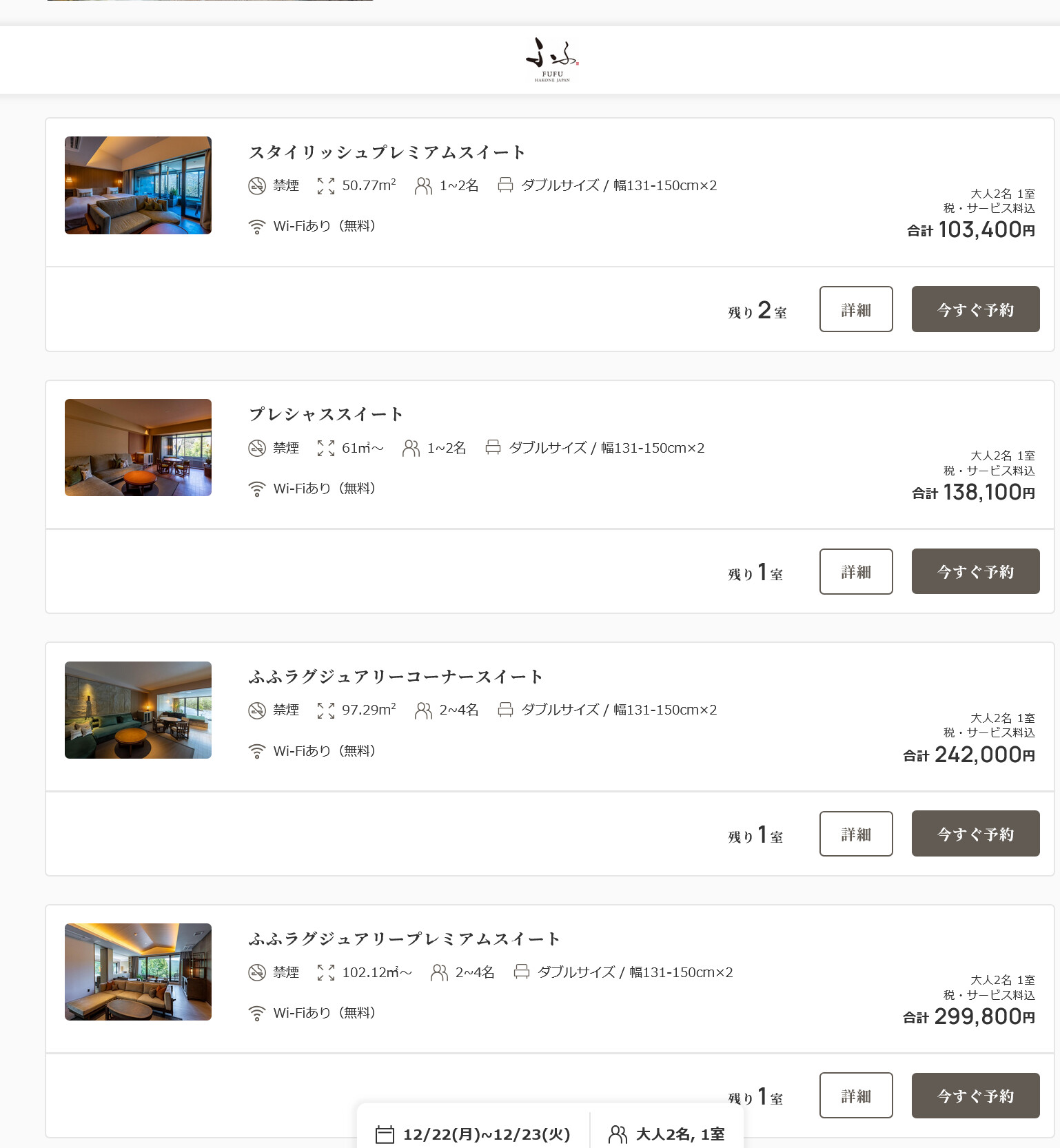This screenshot has width=1060, height=1148.
Task: Open the スタイリッシュプレミアムスイート room photo
Action: pyautogui.click(x=138, y=185)
